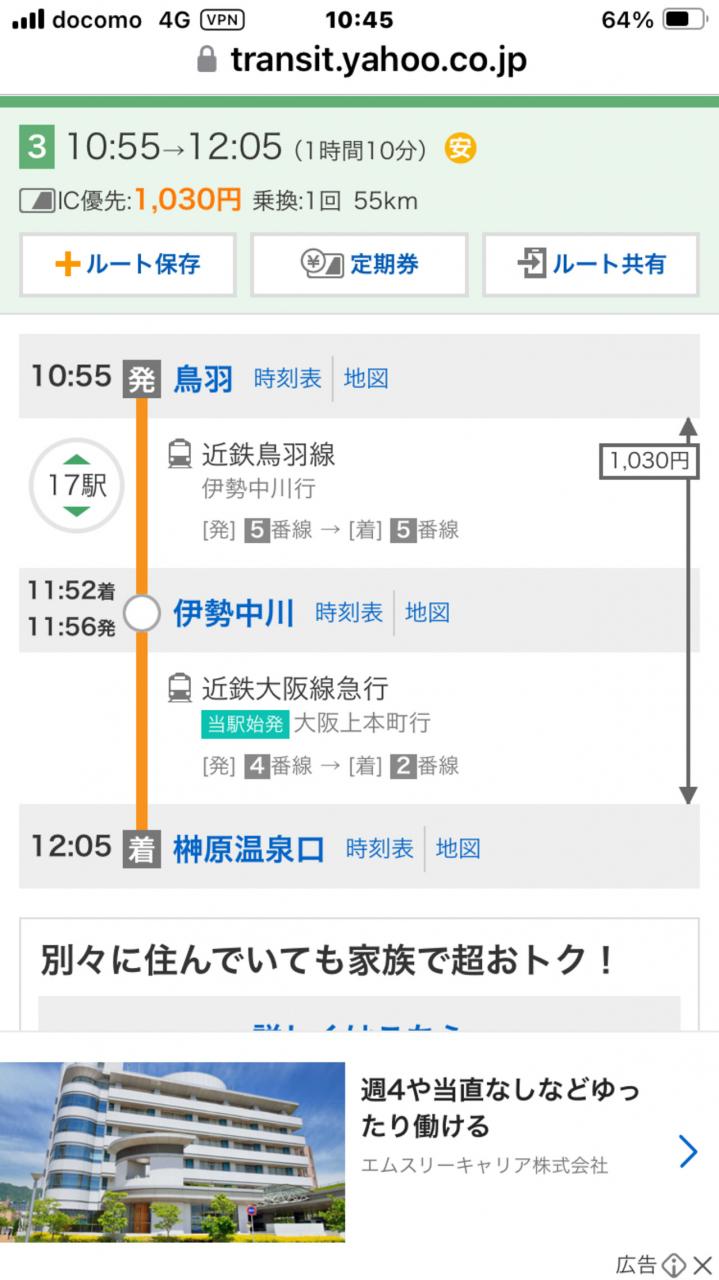
Task: View the 時刻表 for 鳥羽
Action: (288, 379)
